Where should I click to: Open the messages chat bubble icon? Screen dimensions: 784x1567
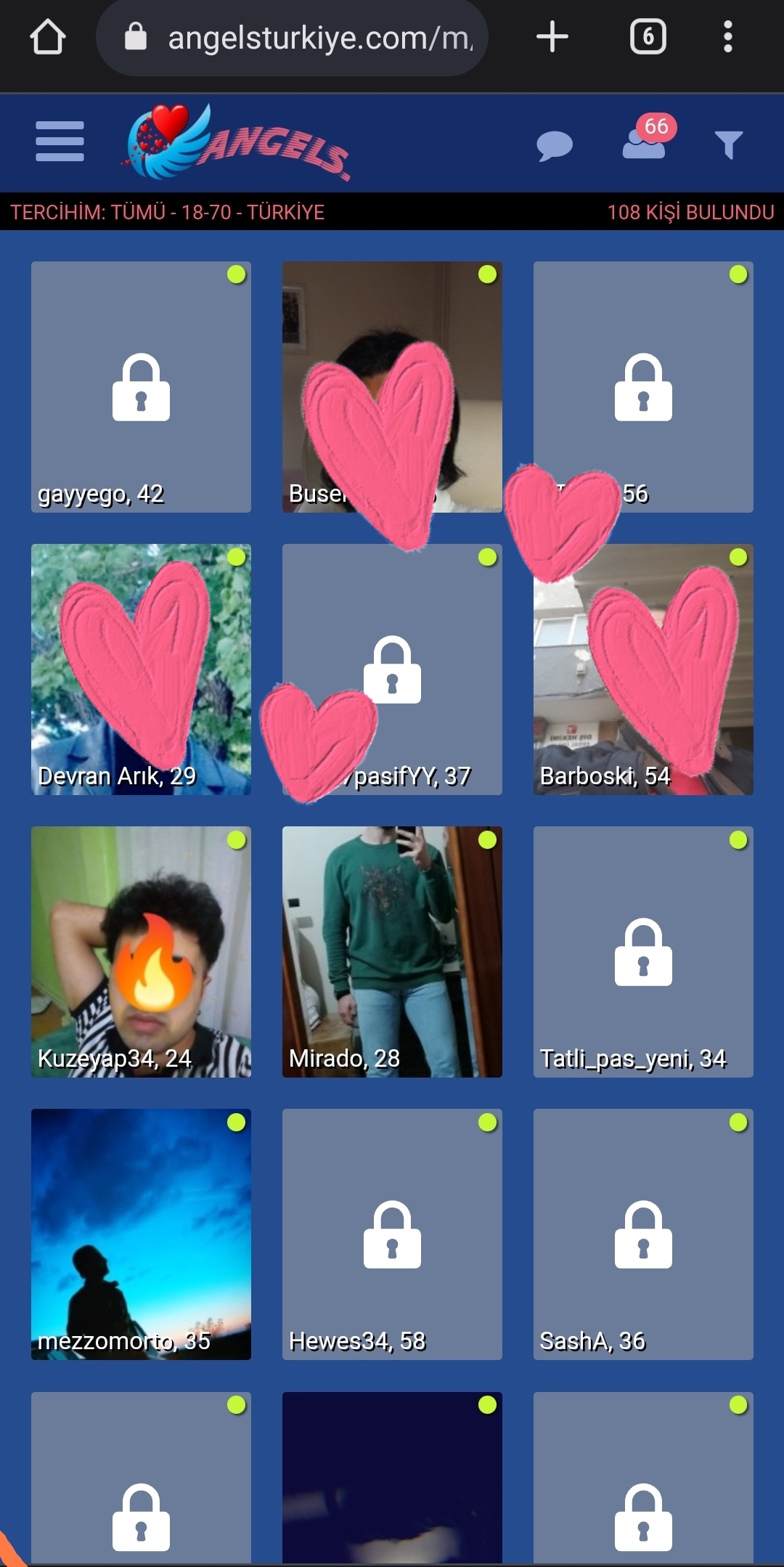click(x=555, y=146)
